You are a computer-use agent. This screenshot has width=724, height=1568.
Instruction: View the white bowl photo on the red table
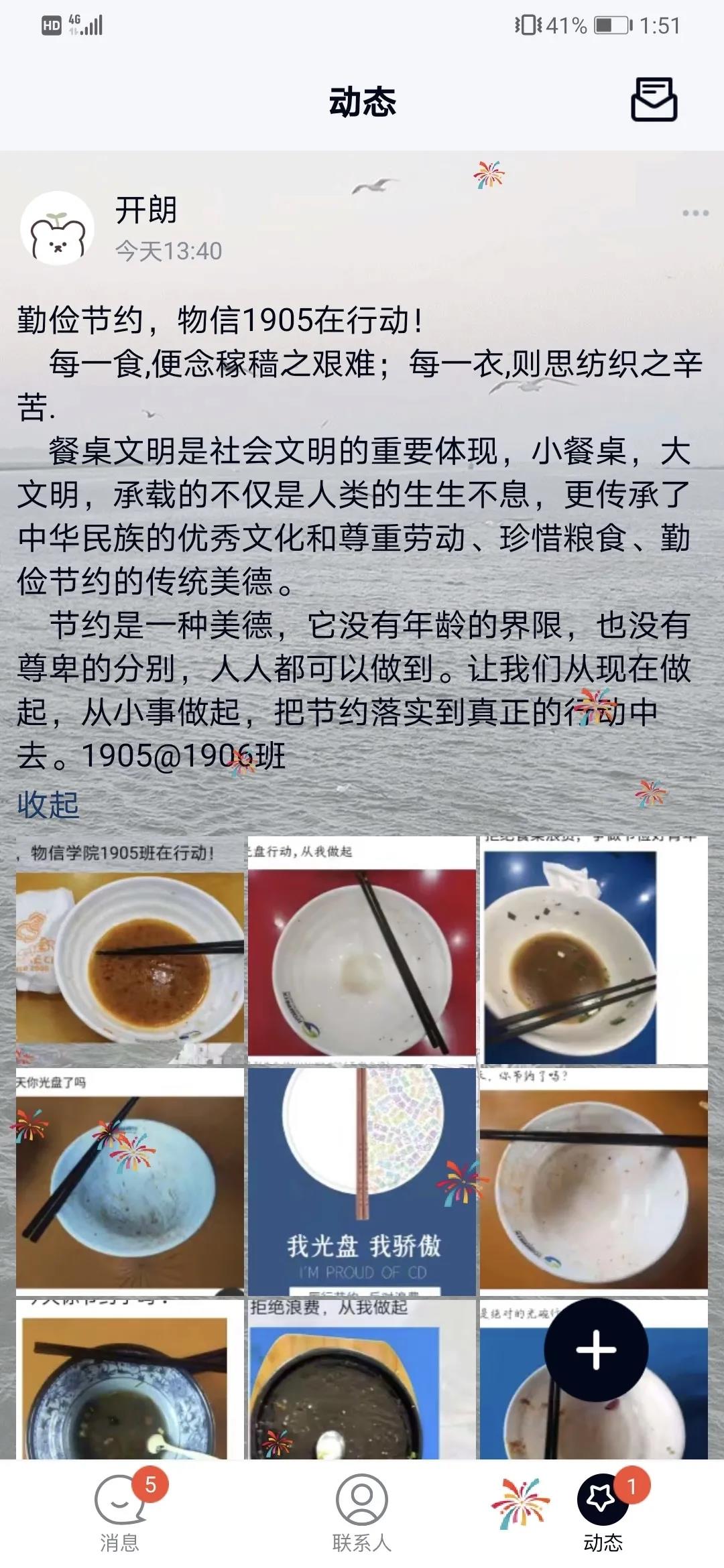pyautogui.click(x=362, y=949)
